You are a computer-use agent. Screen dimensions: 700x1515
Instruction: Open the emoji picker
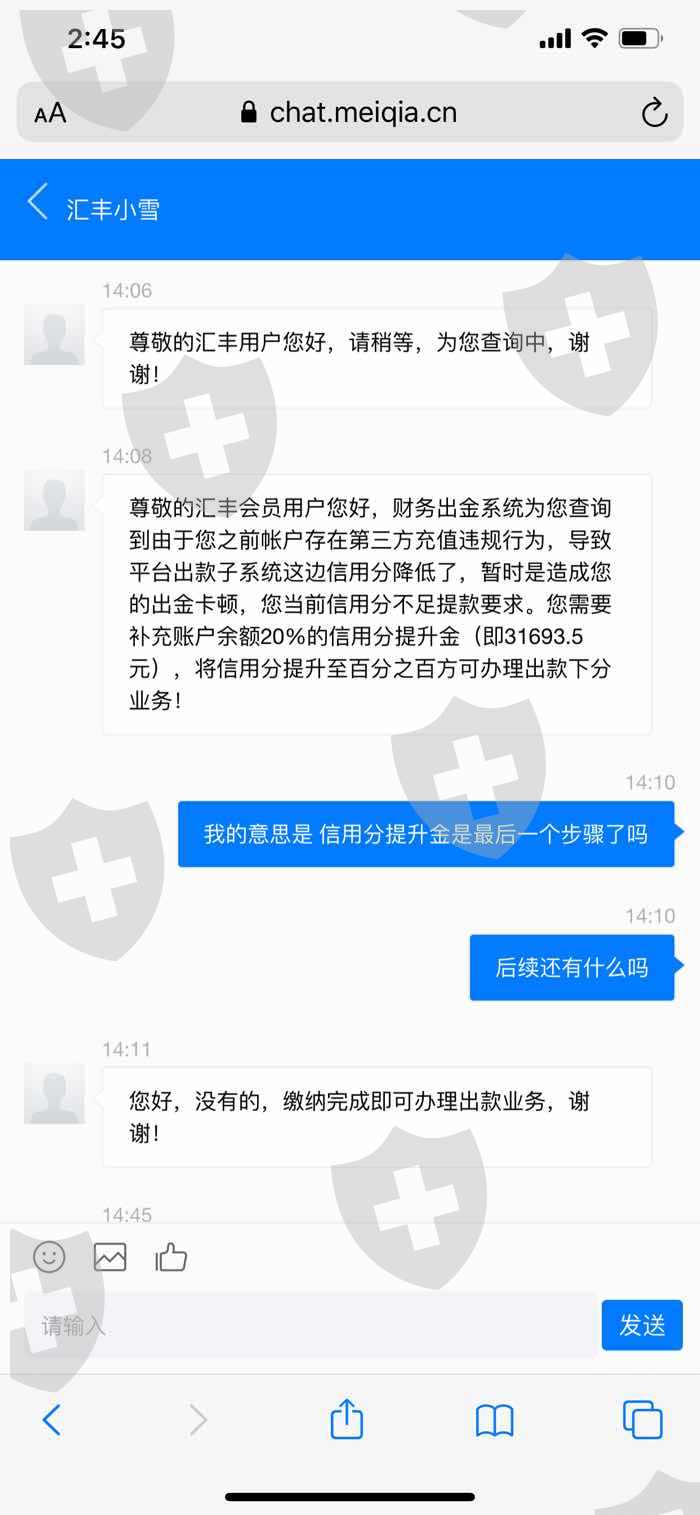pos(49,1257)
